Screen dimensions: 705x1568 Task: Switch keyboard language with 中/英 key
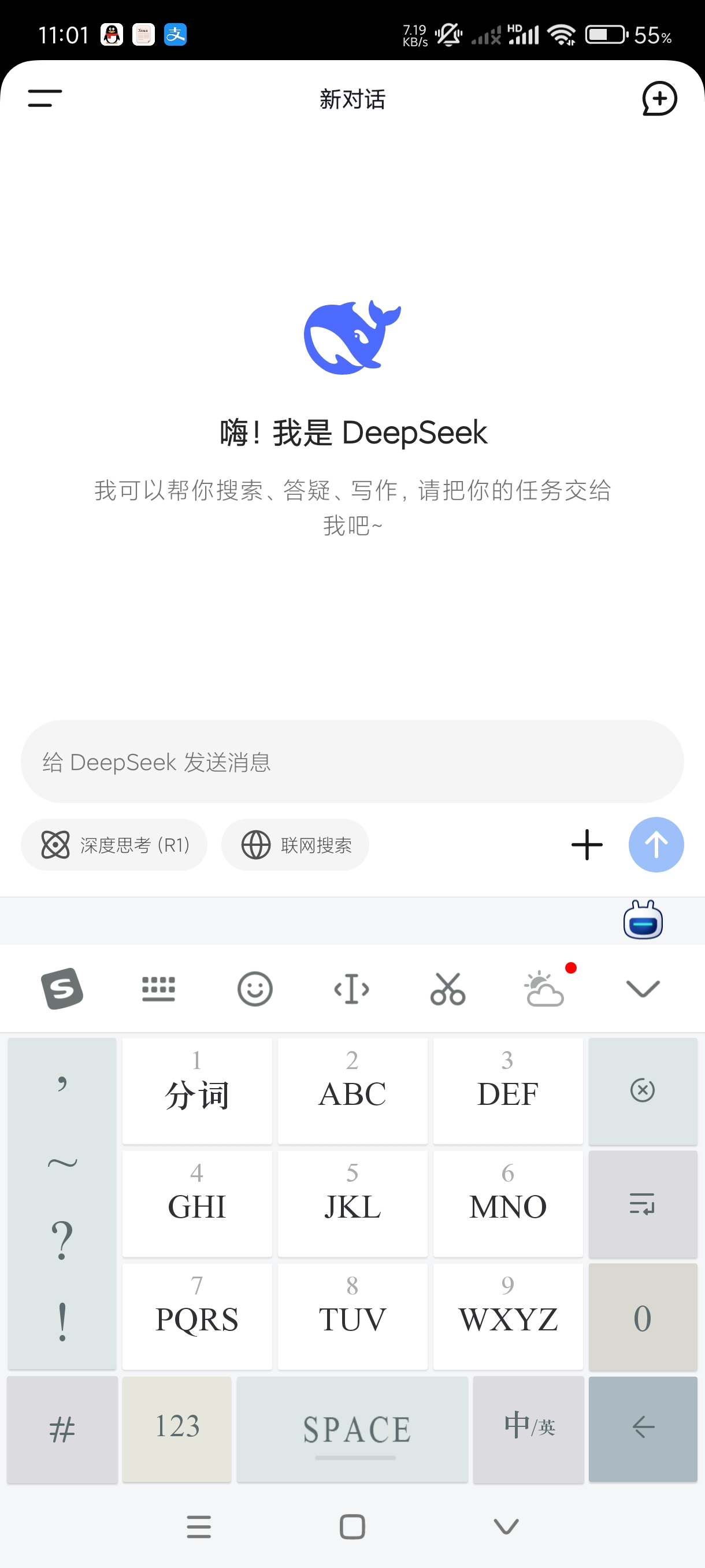[529, 1427]
